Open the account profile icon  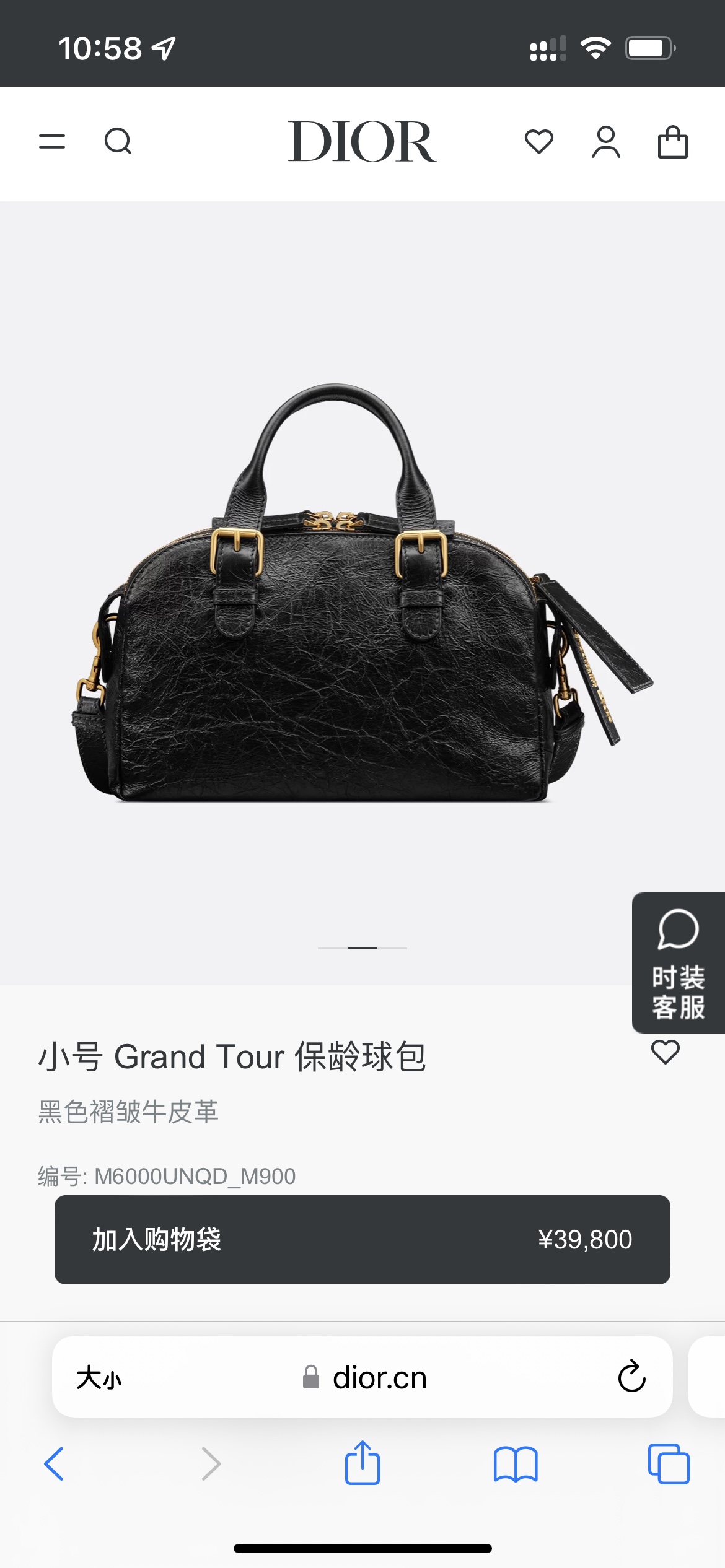(605, 142)
